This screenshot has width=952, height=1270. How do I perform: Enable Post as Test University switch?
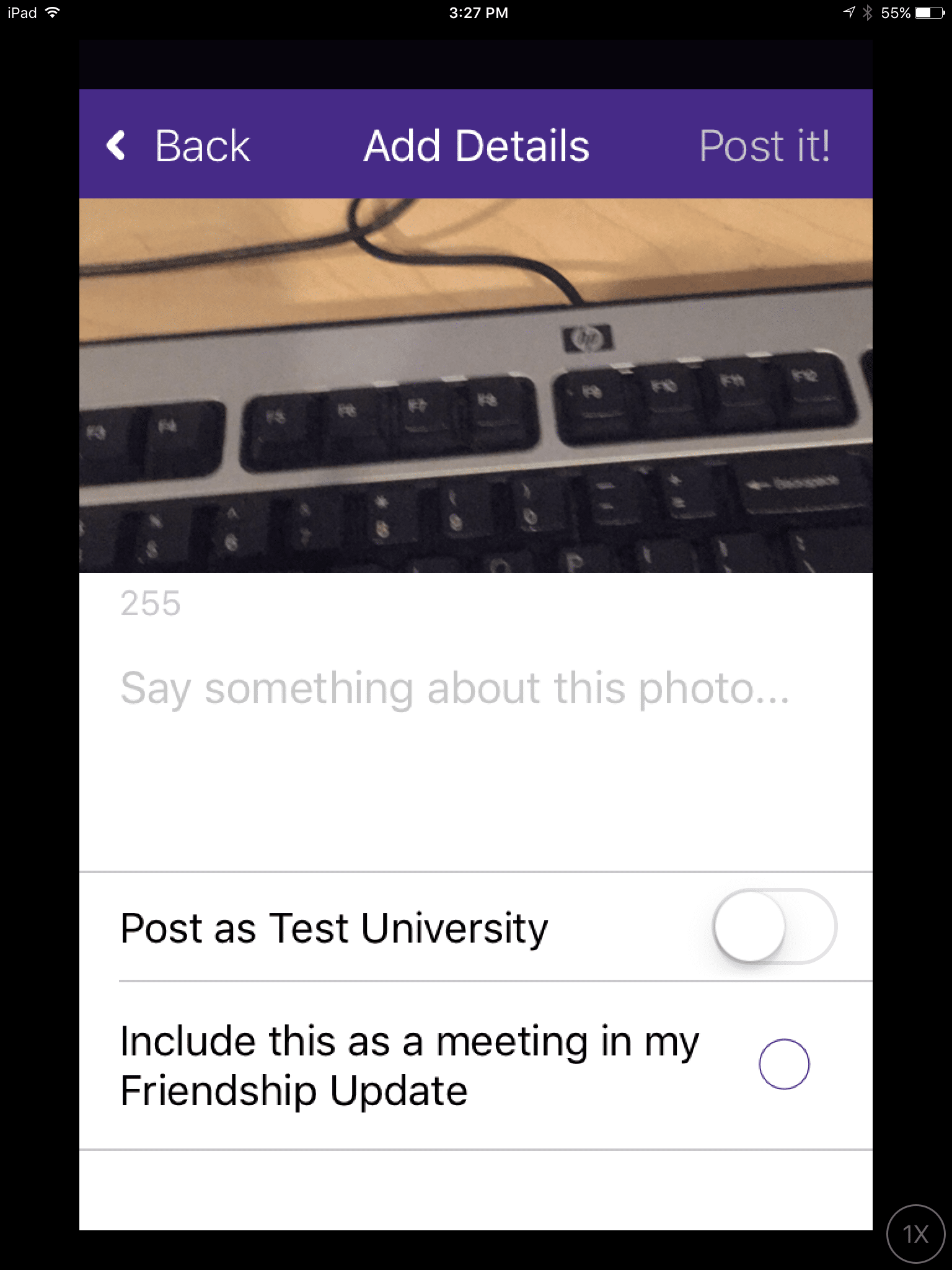pos(774,926)
